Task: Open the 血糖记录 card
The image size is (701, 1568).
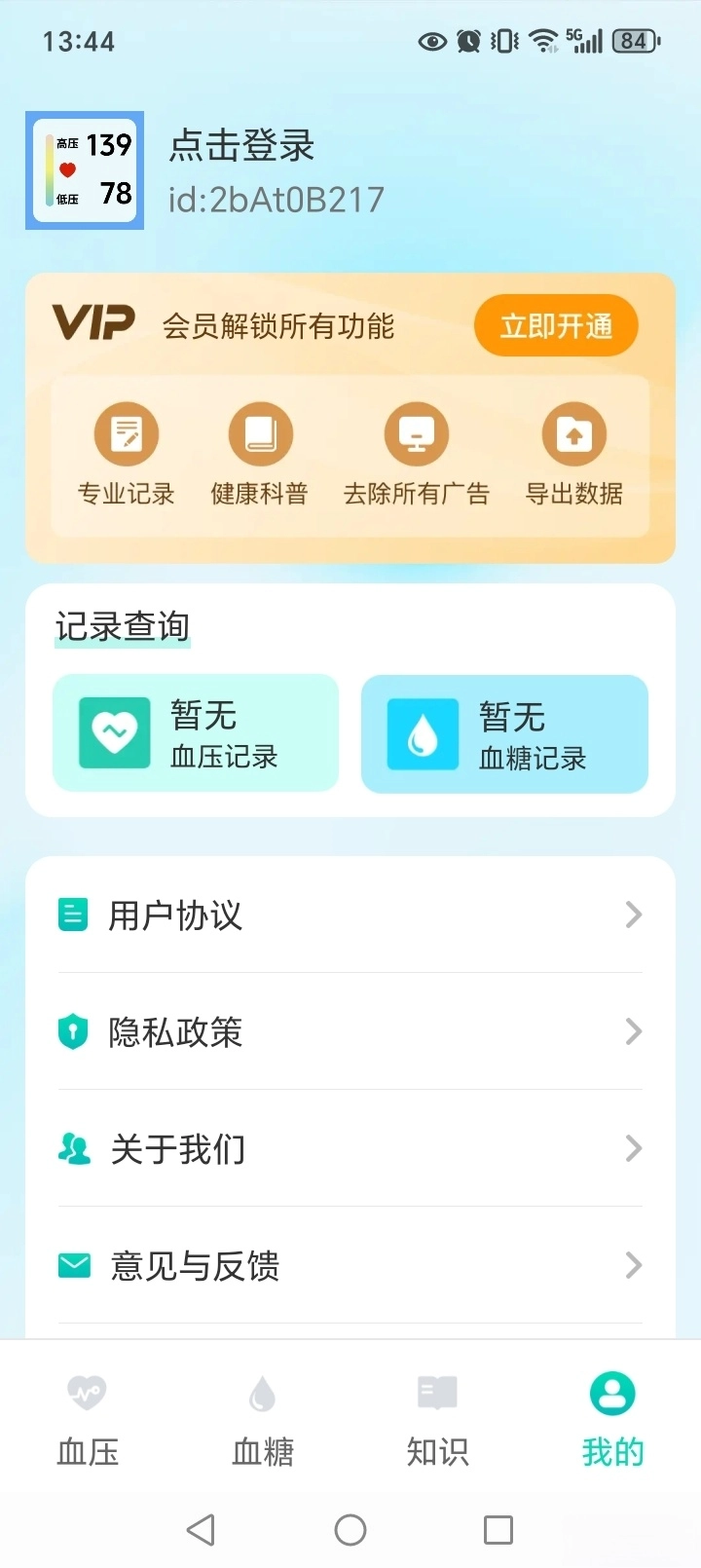Action: click(504, 734)
